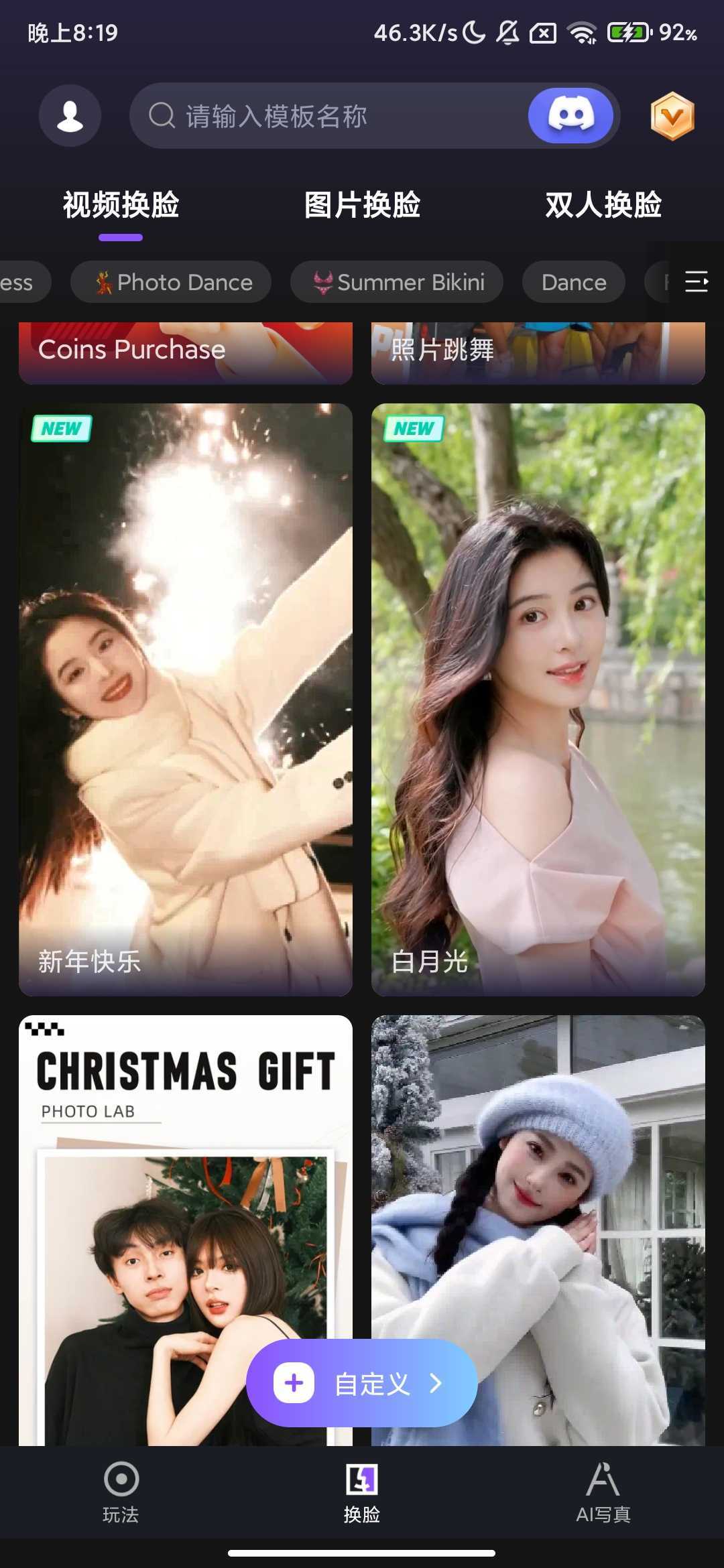
Task: Expand the full category list
Action: point(696,281)
